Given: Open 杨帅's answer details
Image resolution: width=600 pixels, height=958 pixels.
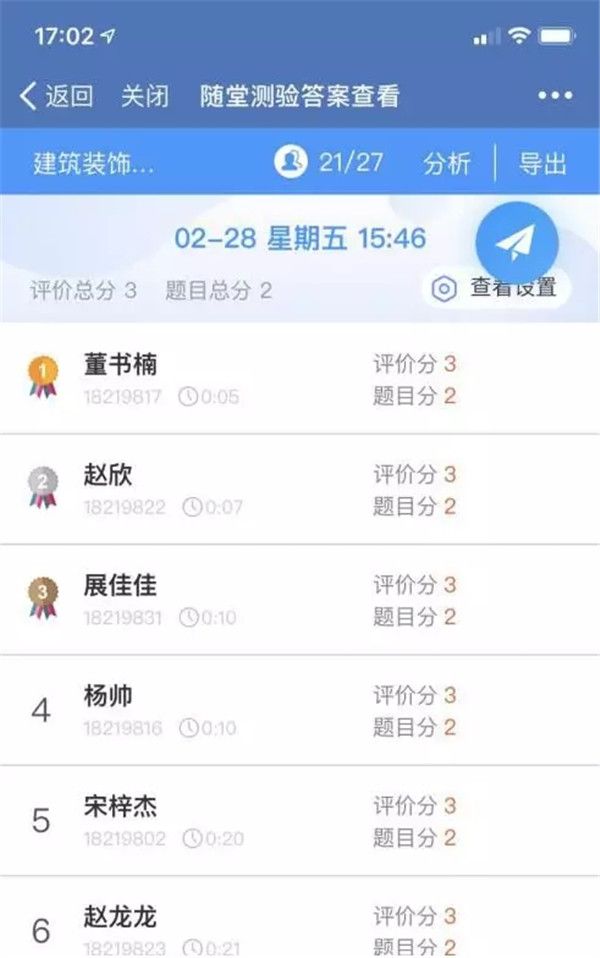Looking at the screenshot, I should click(x=300, y=710).
